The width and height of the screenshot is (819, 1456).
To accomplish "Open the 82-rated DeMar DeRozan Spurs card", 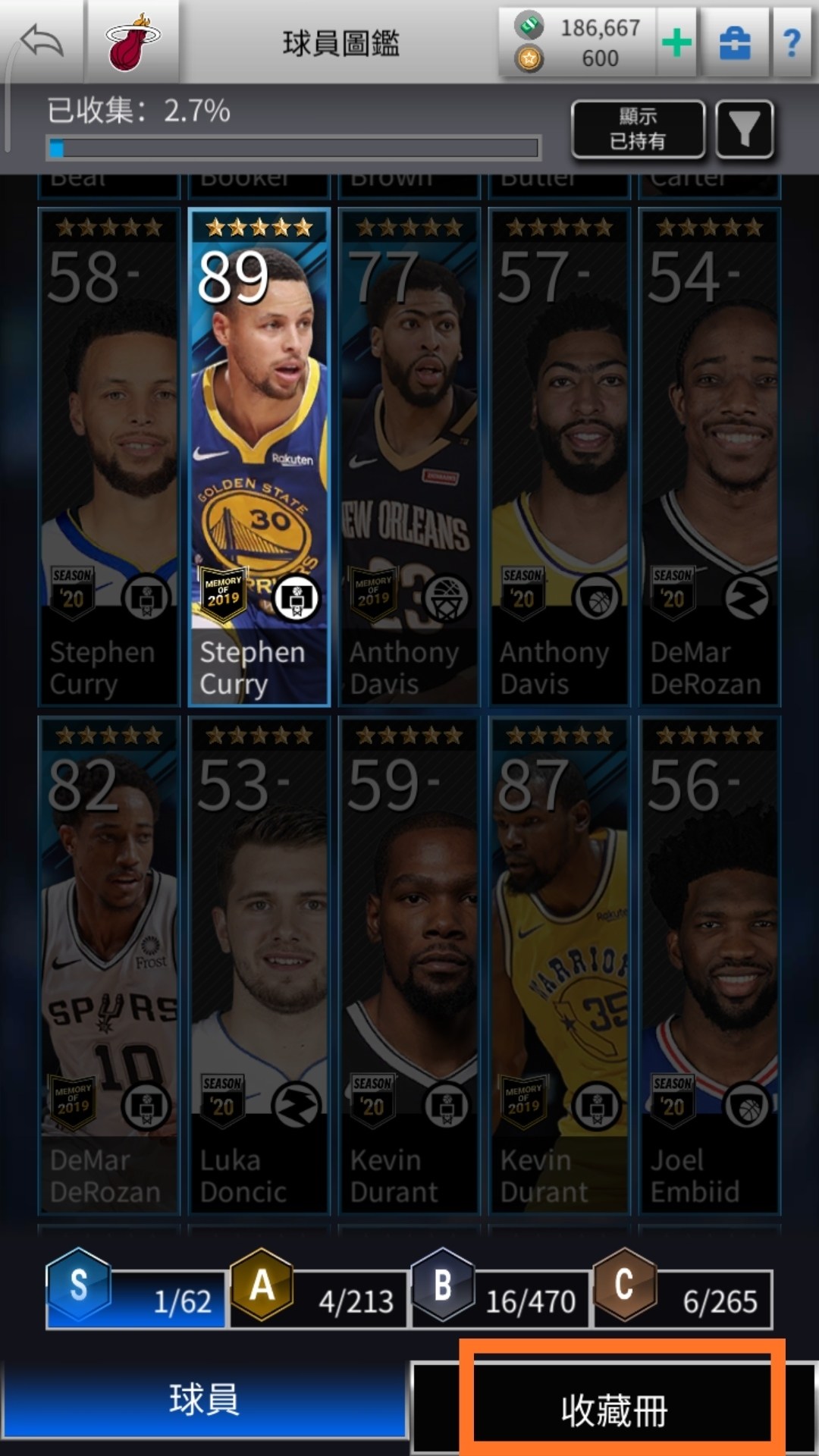I will [x=108, y=965].
